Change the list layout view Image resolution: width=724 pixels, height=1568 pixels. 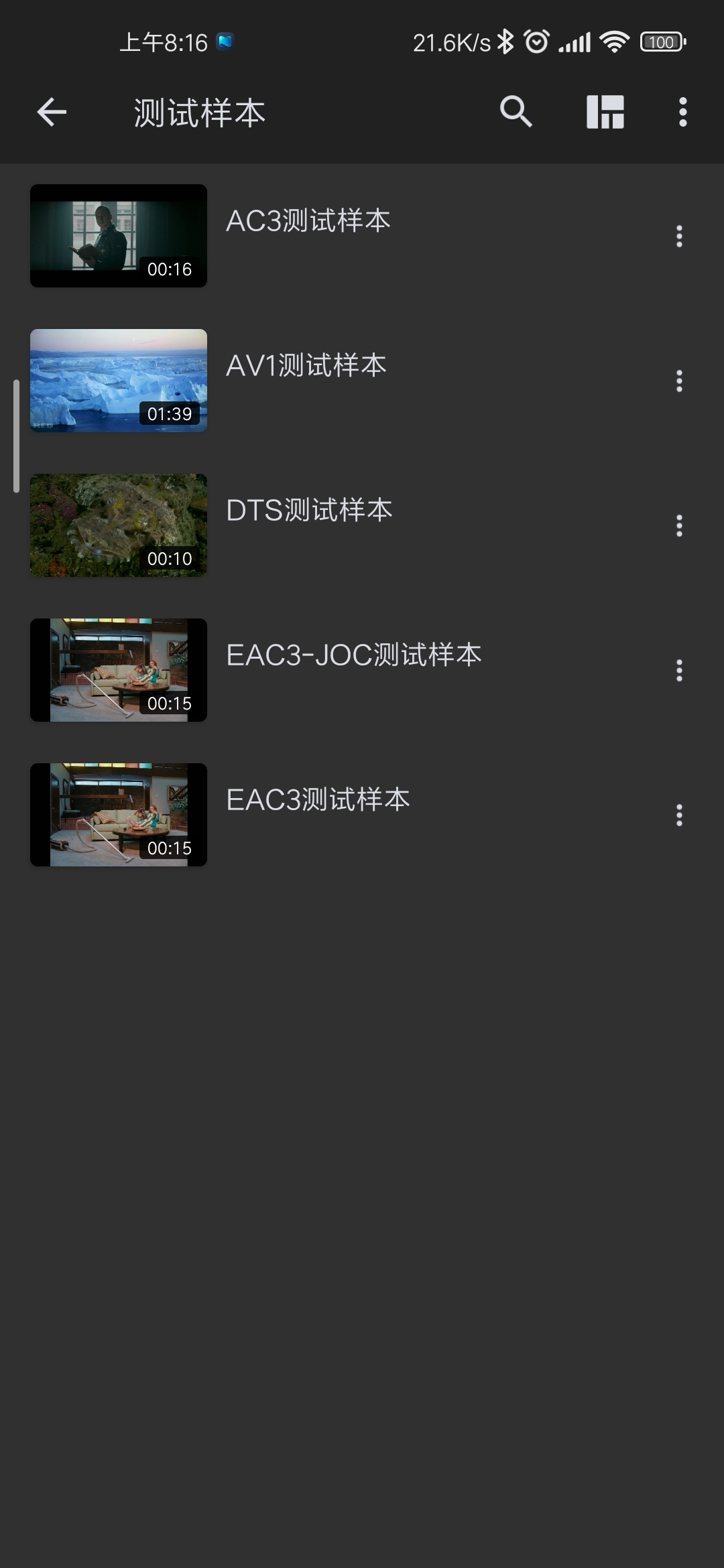[605, 112]
